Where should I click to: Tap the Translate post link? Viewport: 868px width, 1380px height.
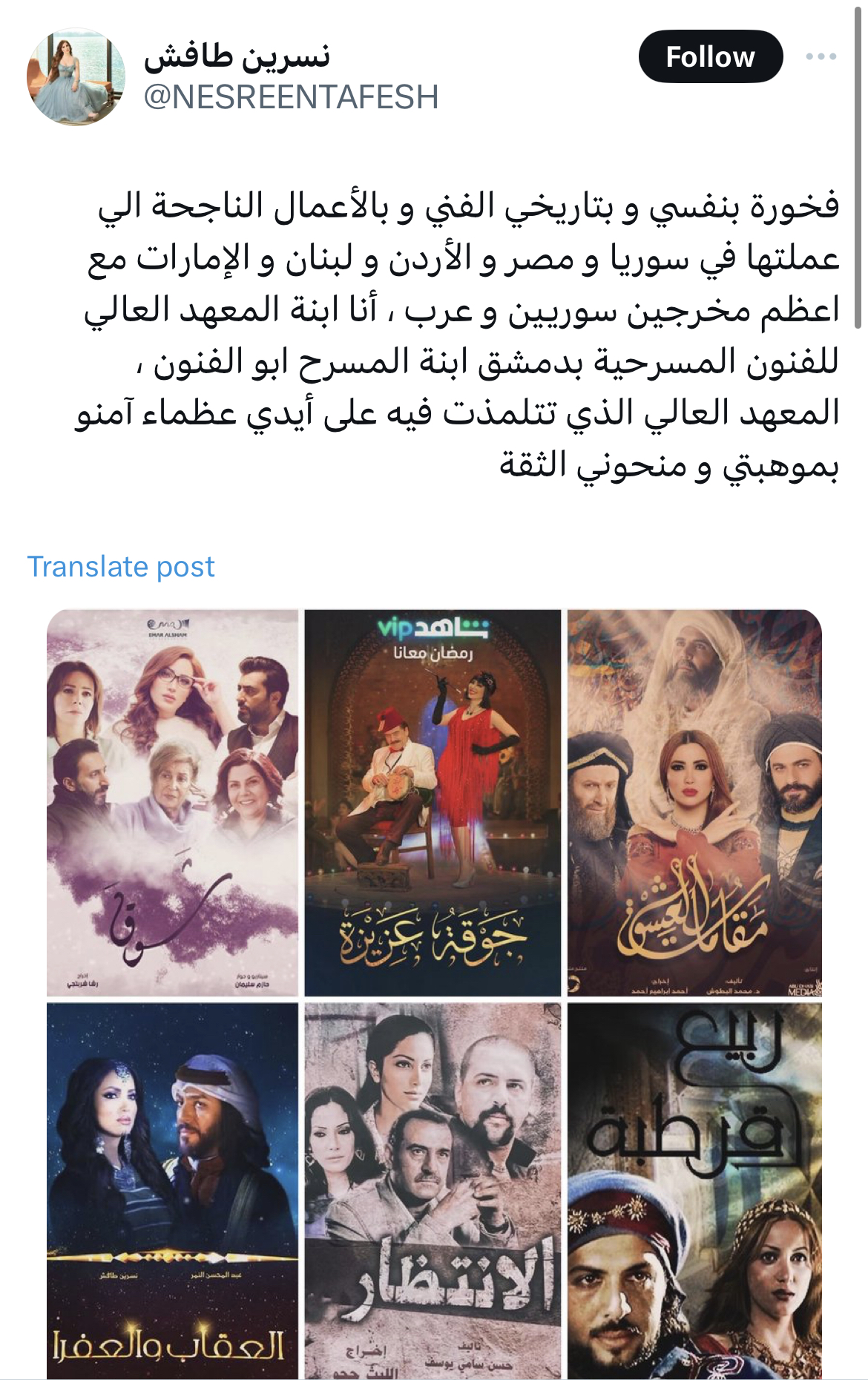point(121,567)
